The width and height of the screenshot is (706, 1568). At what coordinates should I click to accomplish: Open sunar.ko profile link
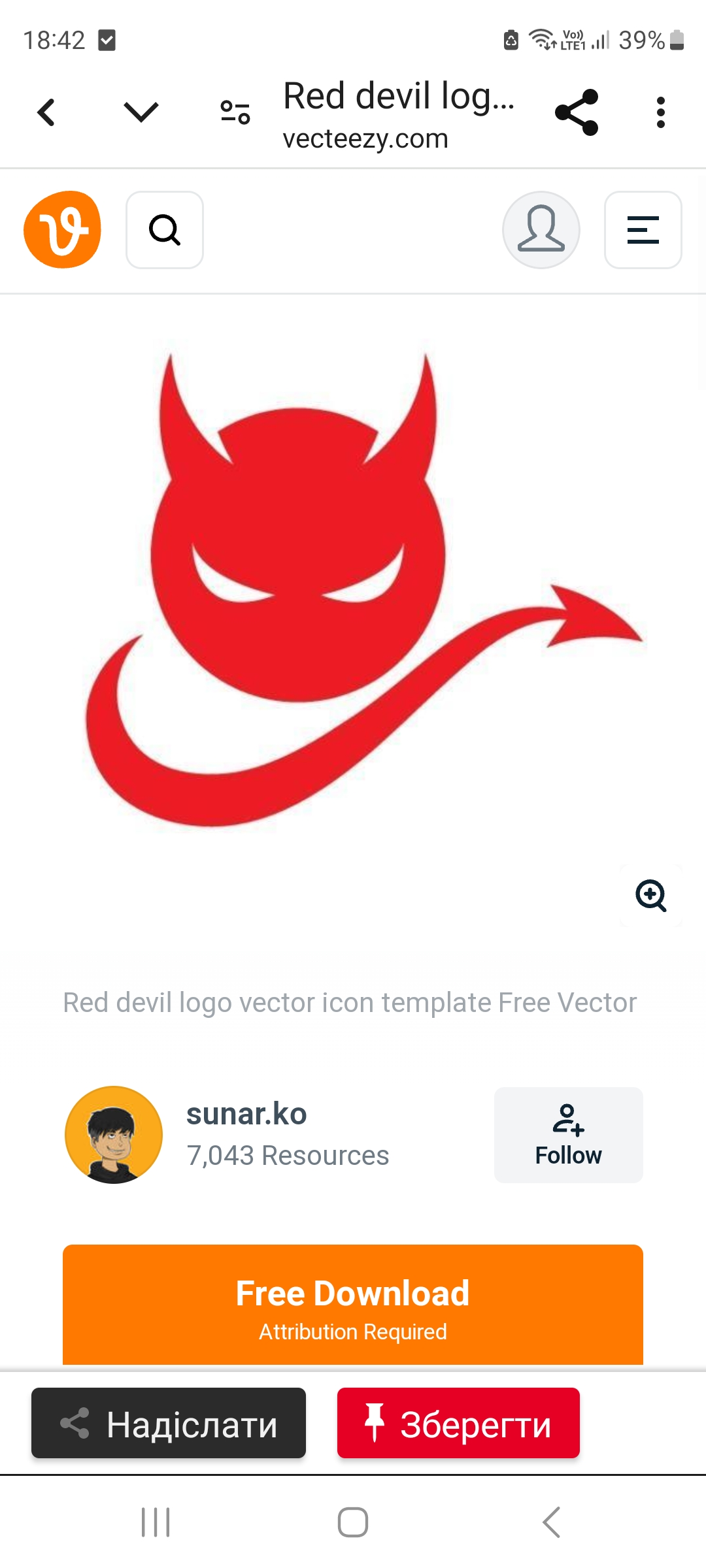tap(246, 1113)
